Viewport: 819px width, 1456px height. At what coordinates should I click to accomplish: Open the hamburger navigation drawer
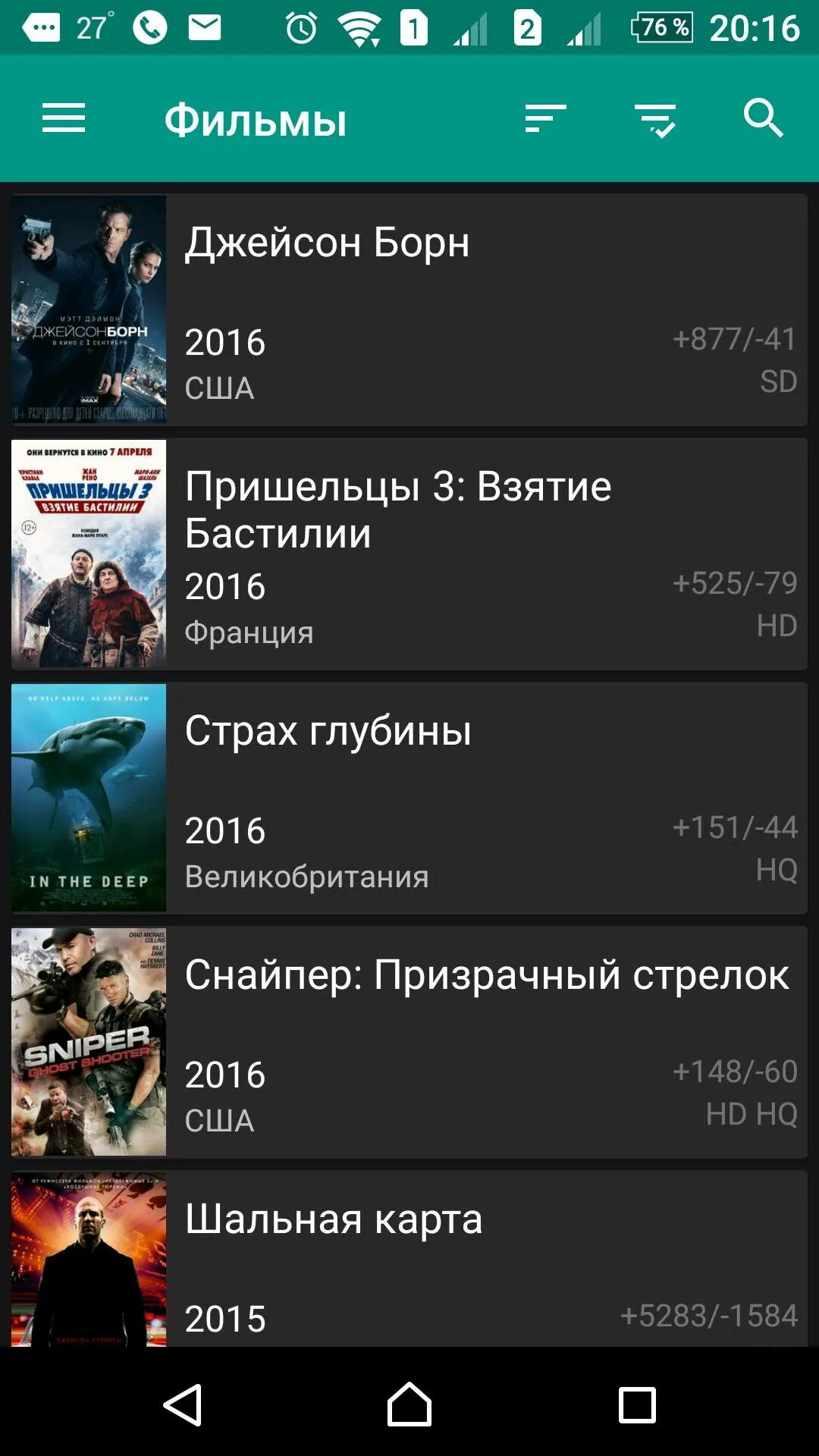point(64,119)
